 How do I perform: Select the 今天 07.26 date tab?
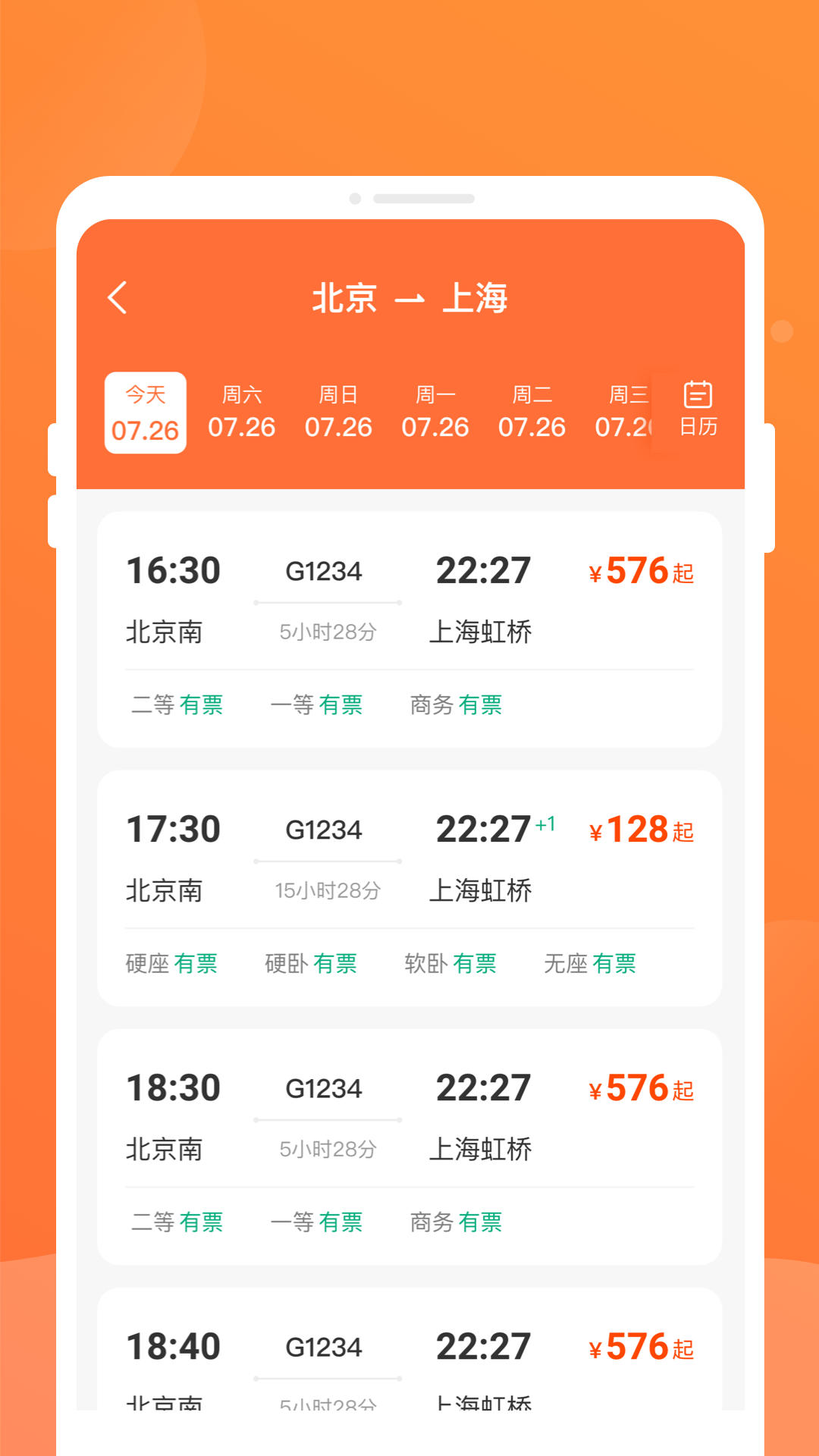[x=144, y=410]
